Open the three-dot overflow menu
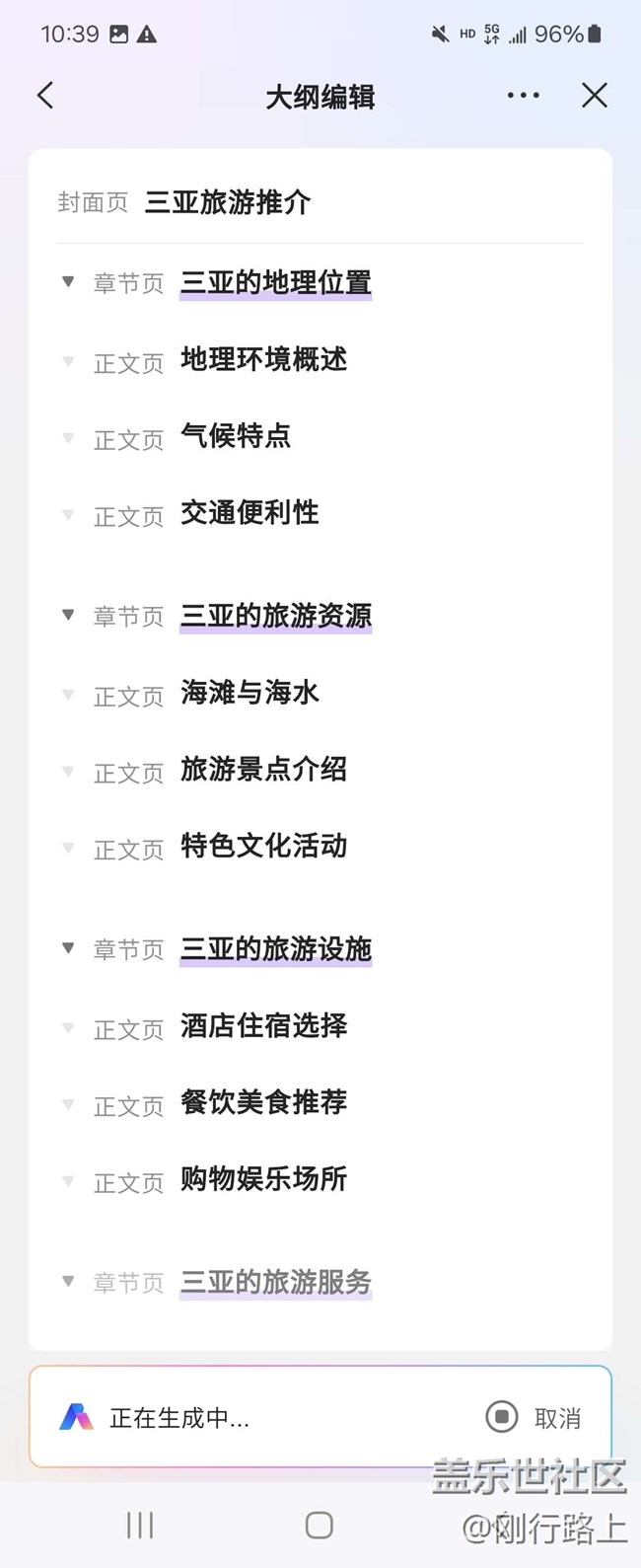 click(x=523, y=96)
